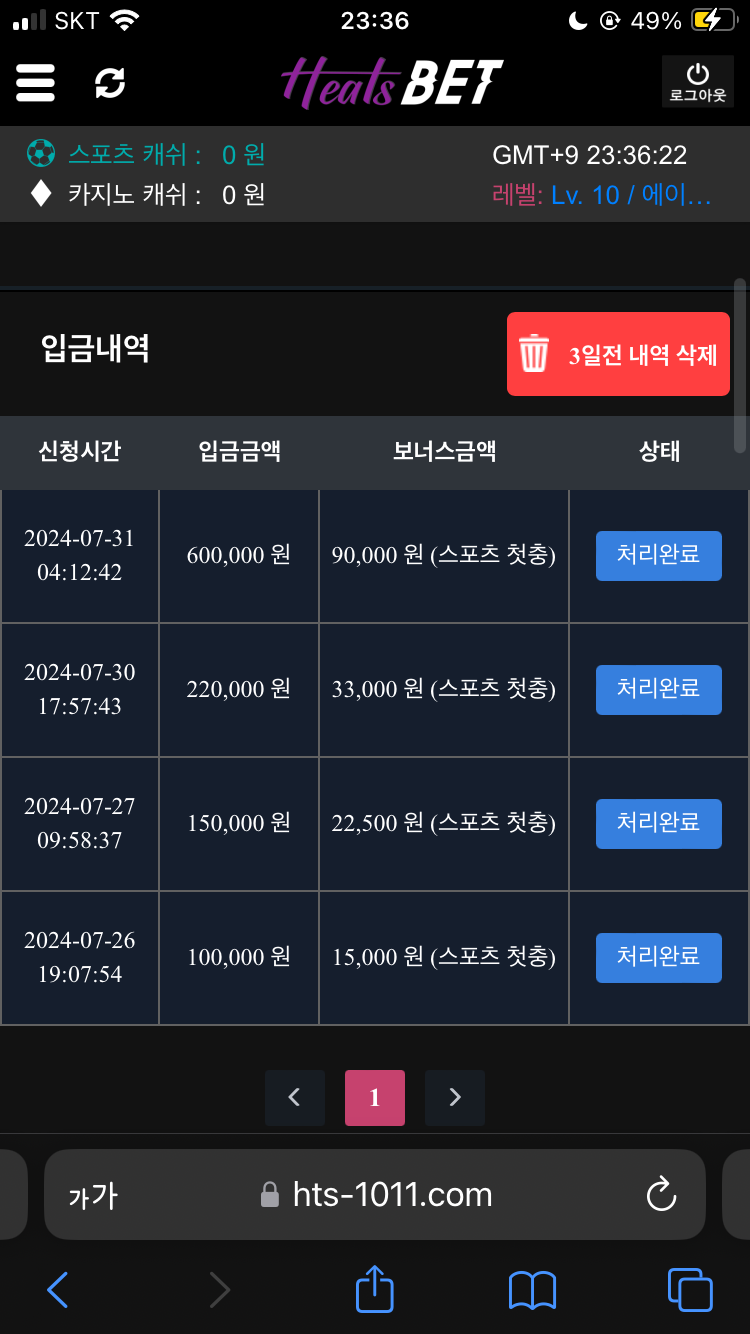The image size is (750, 1334).
Task: Tap 처리완료 for the 100,000 원 deposit
Action: [x=658, y=957]
